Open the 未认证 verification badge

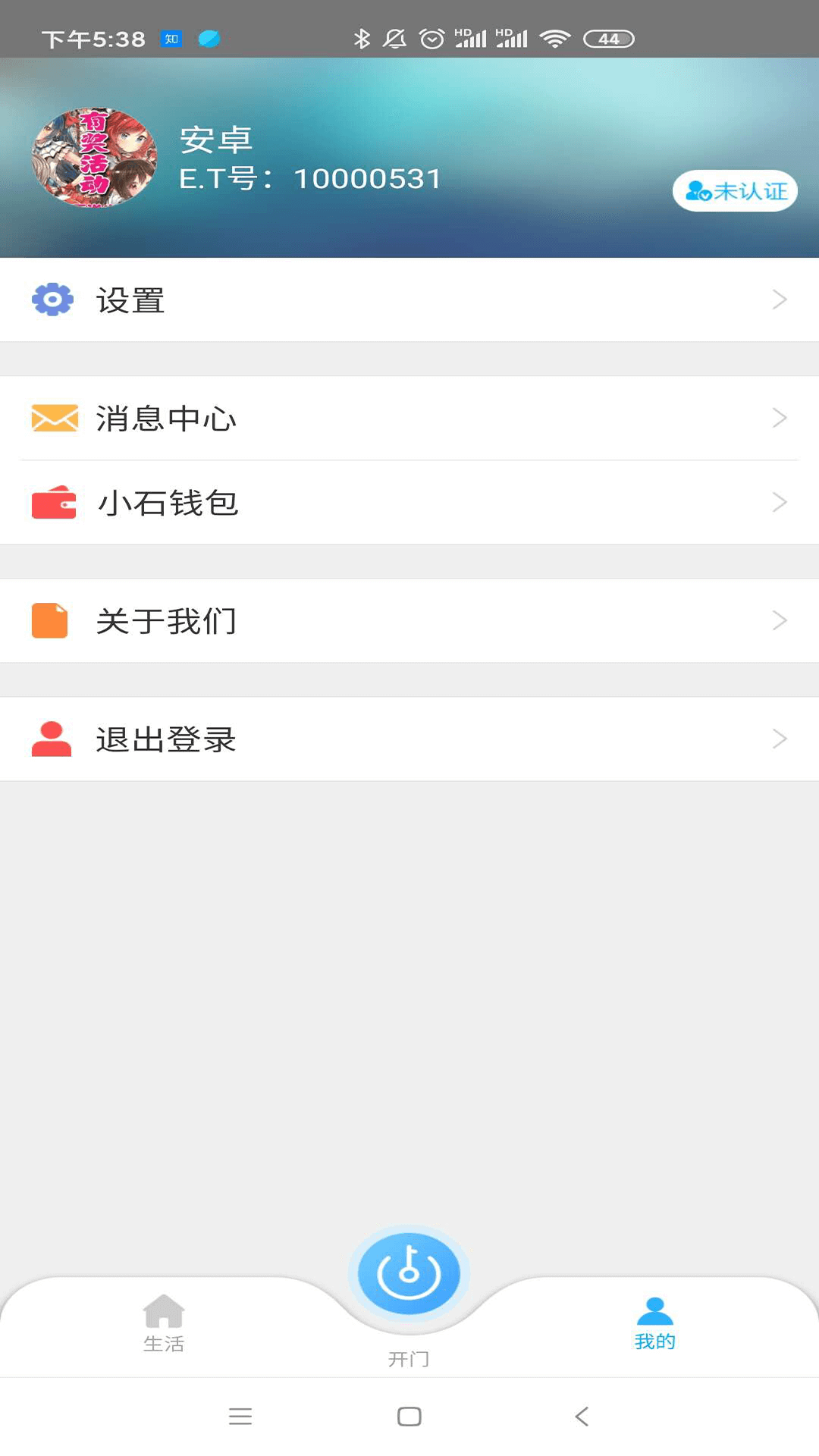pos(734,191)
